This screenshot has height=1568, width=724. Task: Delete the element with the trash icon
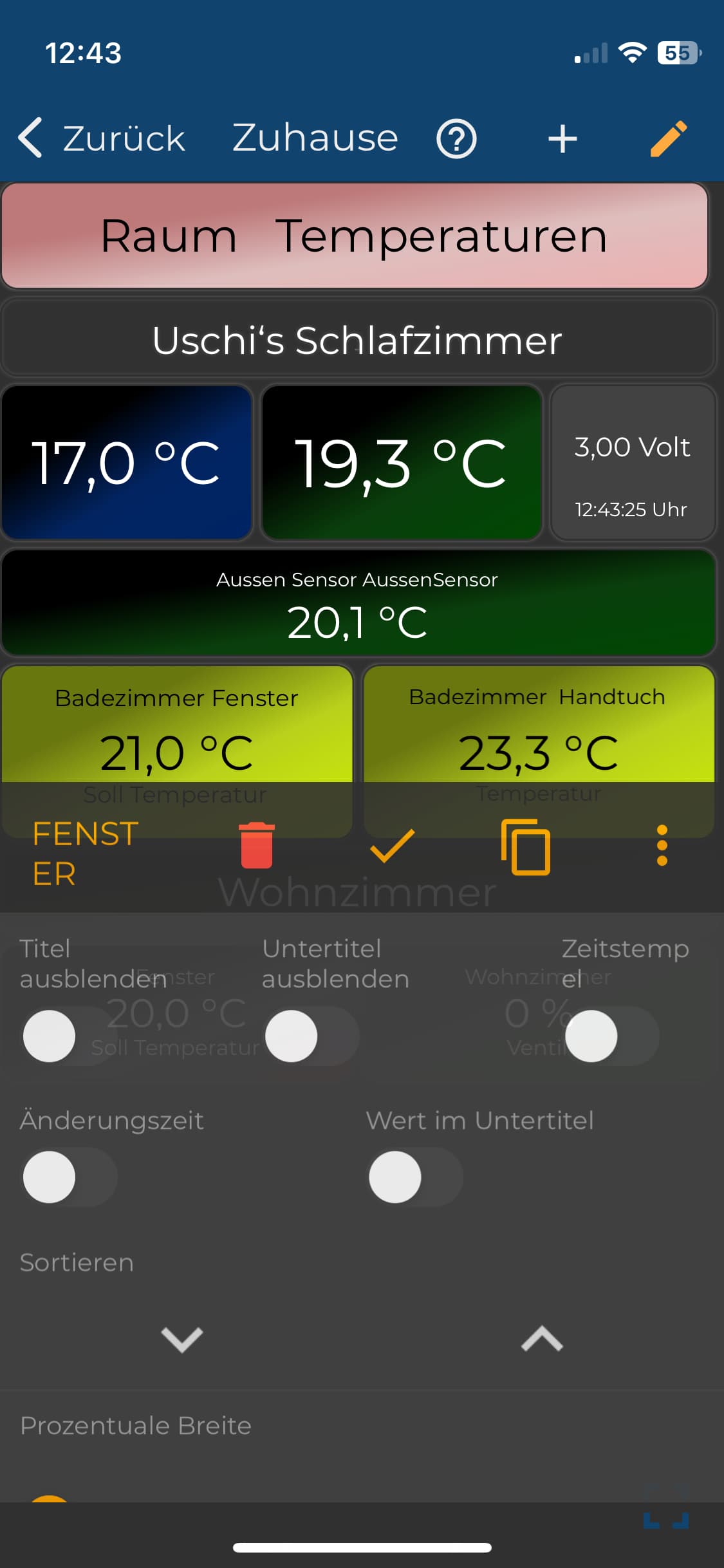tap(257, 846)
